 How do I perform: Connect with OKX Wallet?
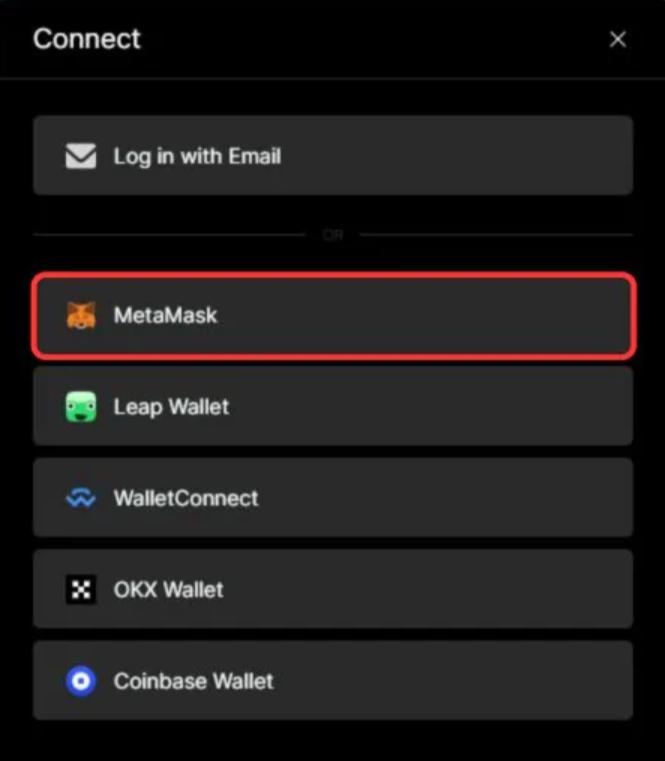tap(332, 590)
